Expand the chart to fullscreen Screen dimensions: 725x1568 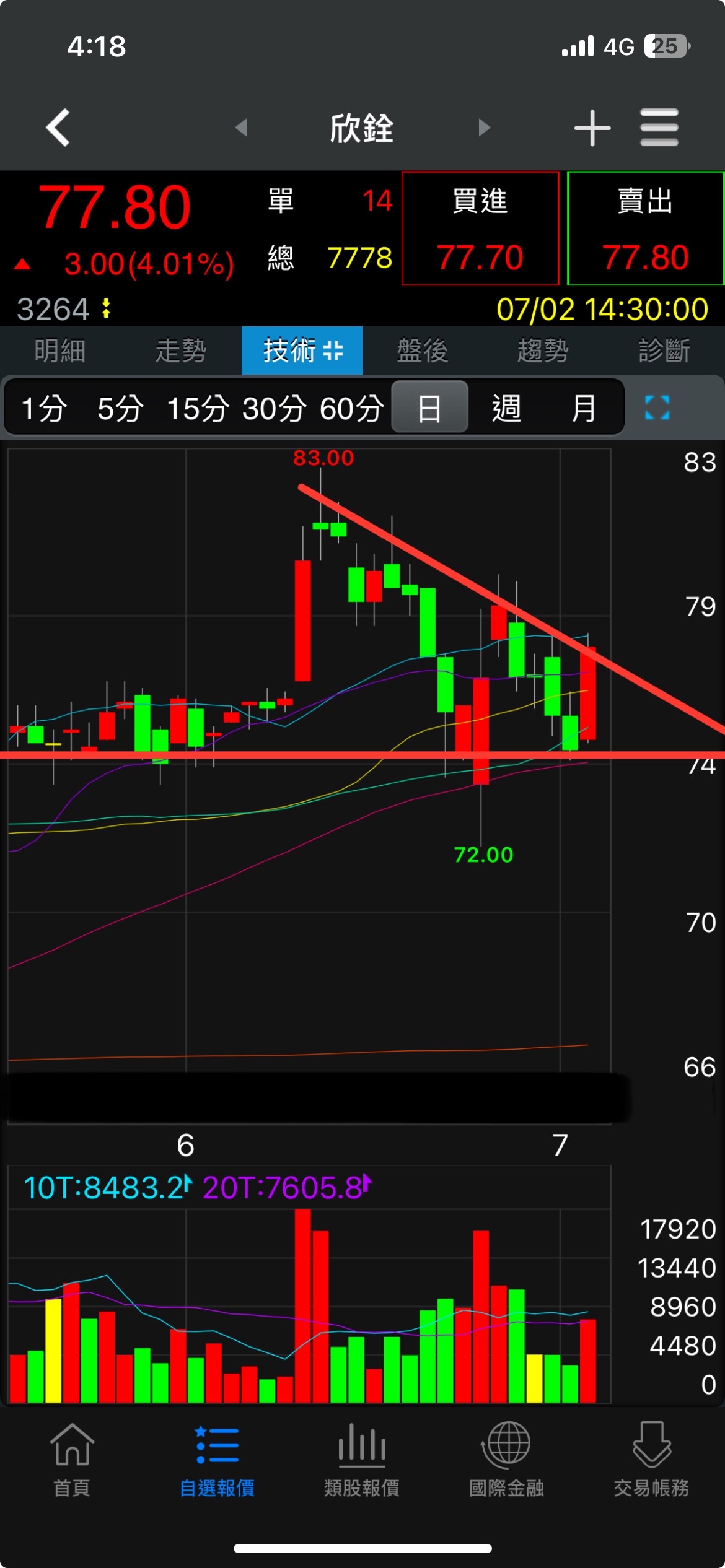point(657,408)
